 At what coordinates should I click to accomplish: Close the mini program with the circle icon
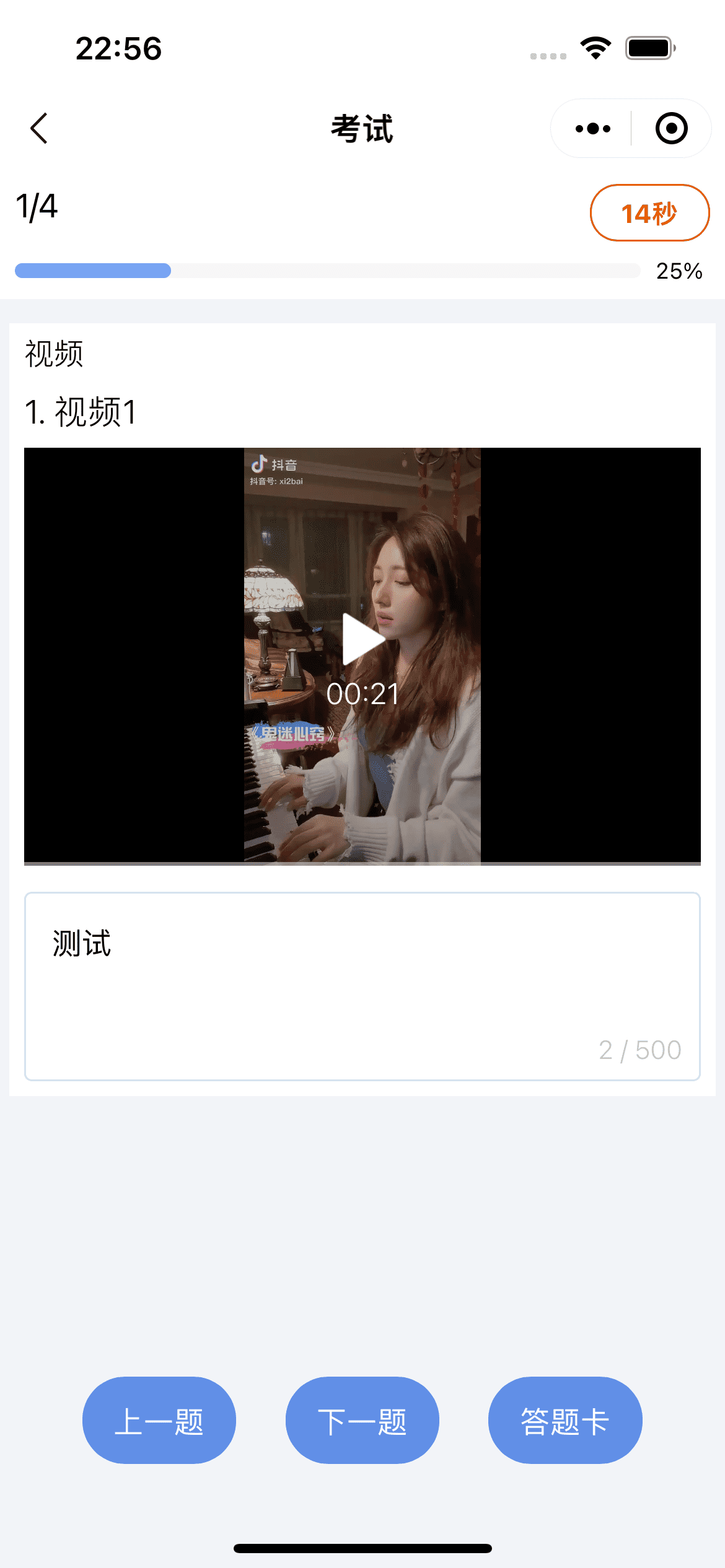pos(671,128)
